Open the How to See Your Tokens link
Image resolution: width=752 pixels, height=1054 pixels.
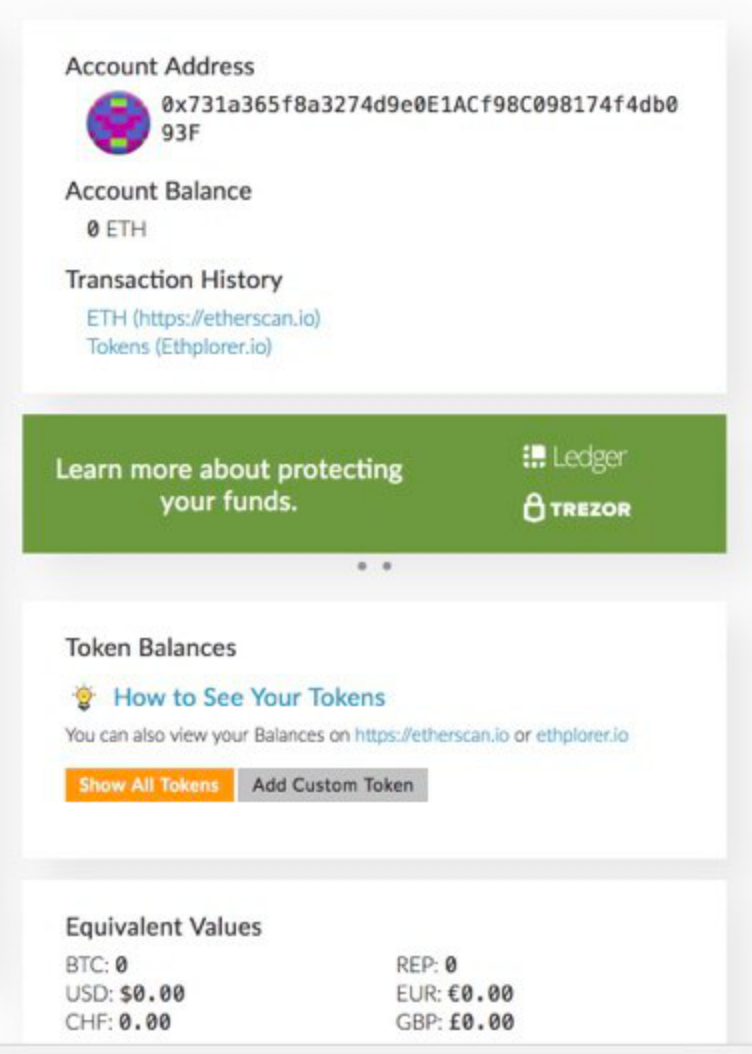(249, 697)
